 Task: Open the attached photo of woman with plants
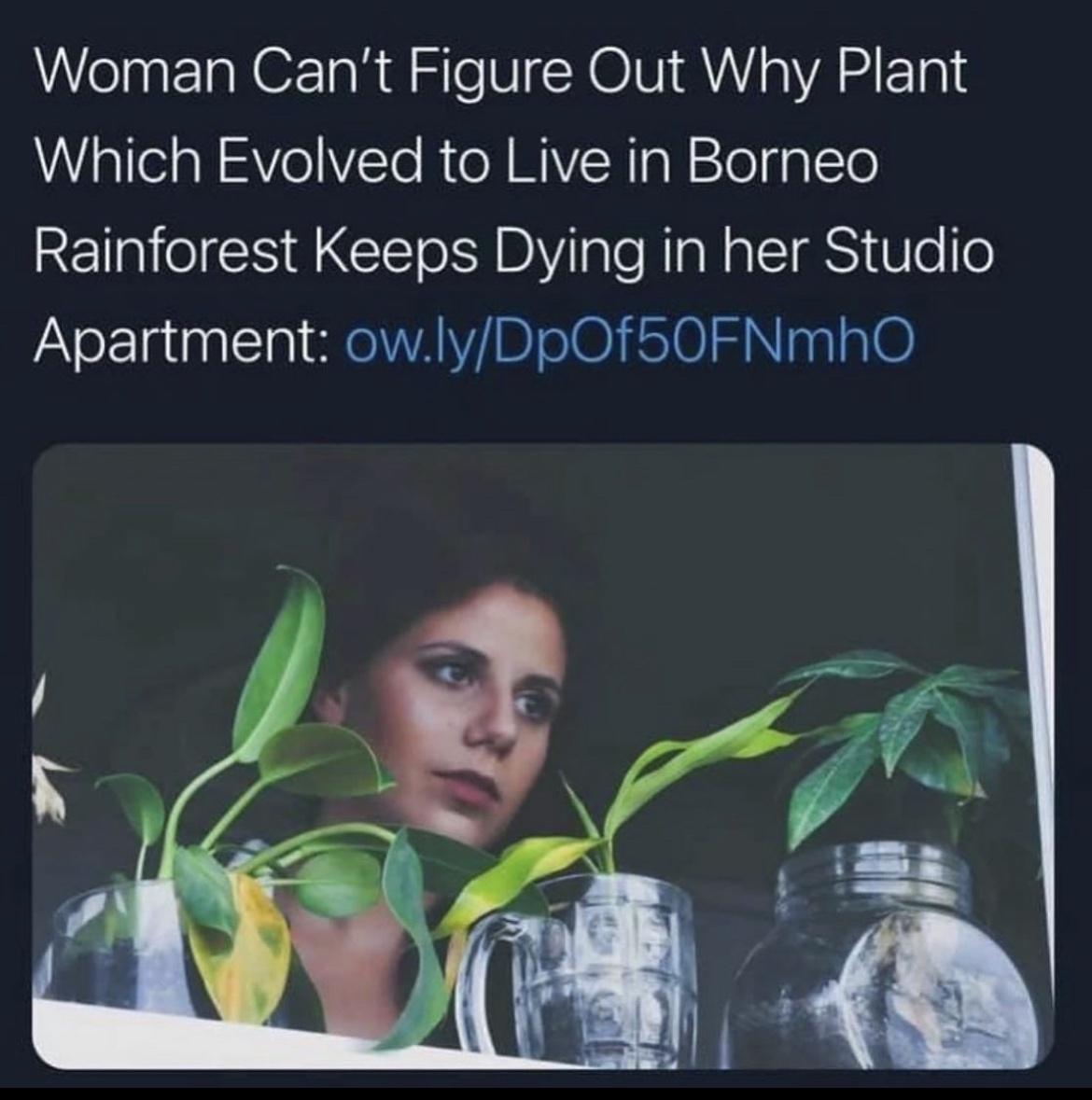(x=543, y=756)
